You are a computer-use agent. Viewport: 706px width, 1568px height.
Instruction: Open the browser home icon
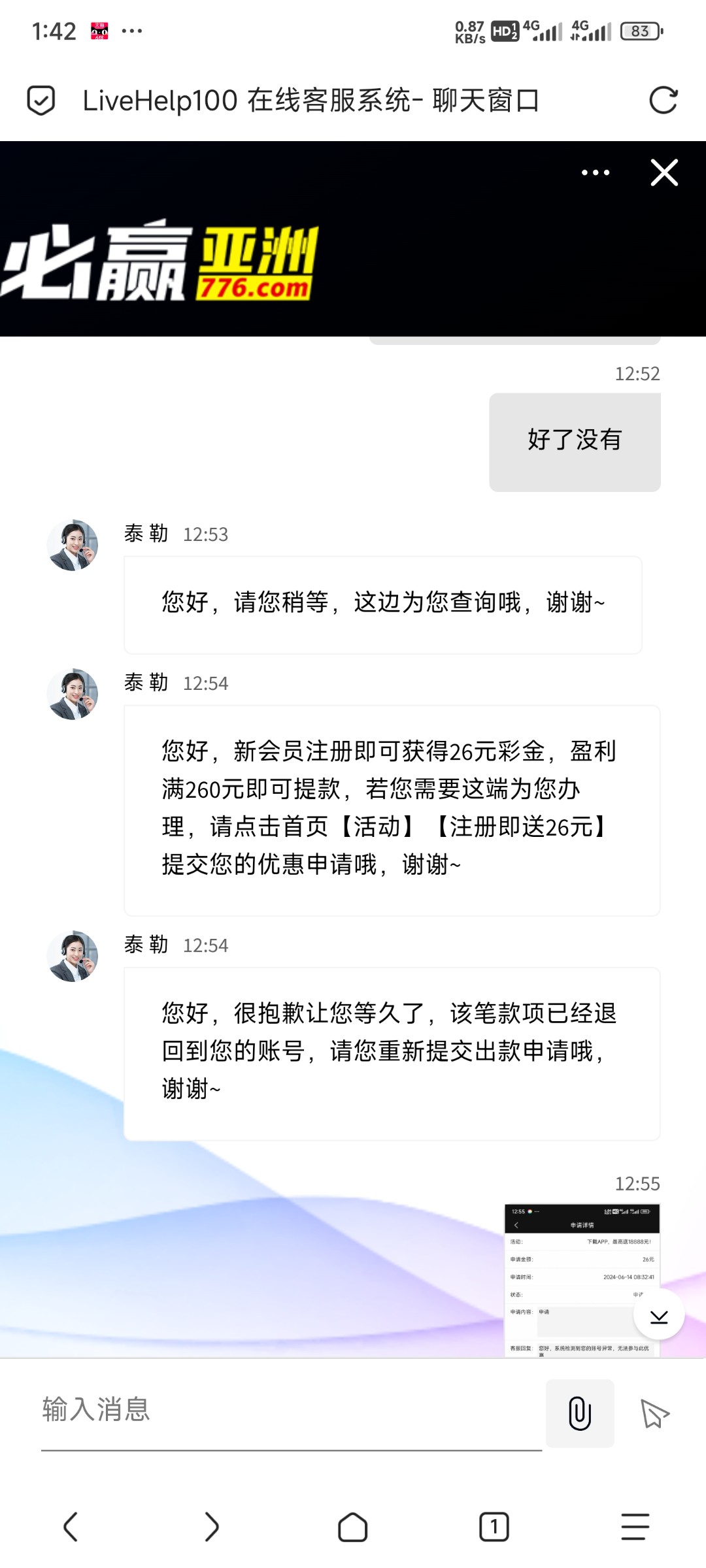353,1527
